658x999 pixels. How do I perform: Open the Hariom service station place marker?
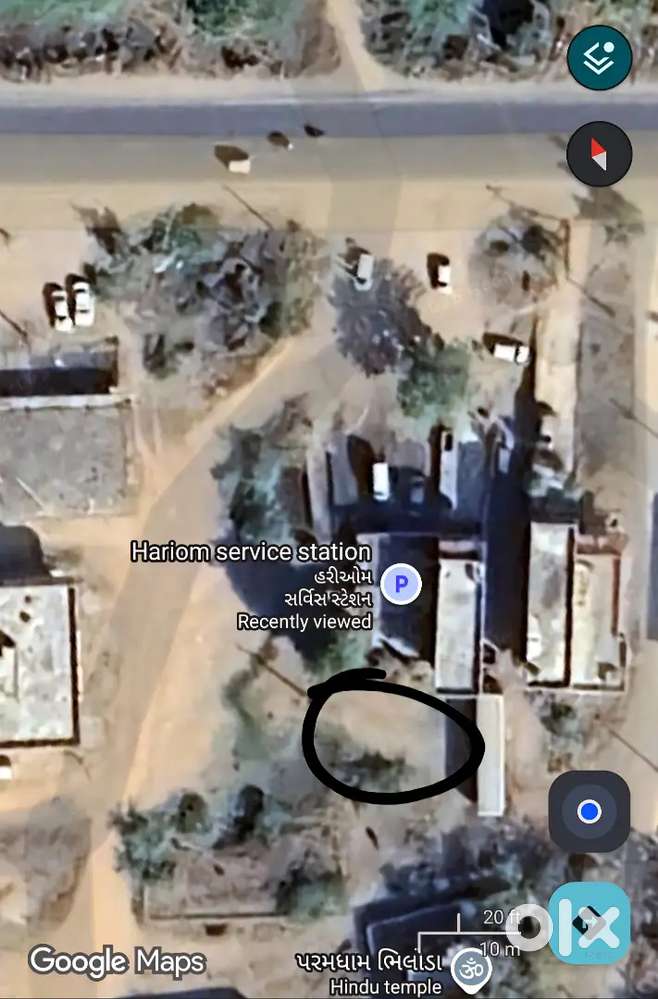[401, 583]
